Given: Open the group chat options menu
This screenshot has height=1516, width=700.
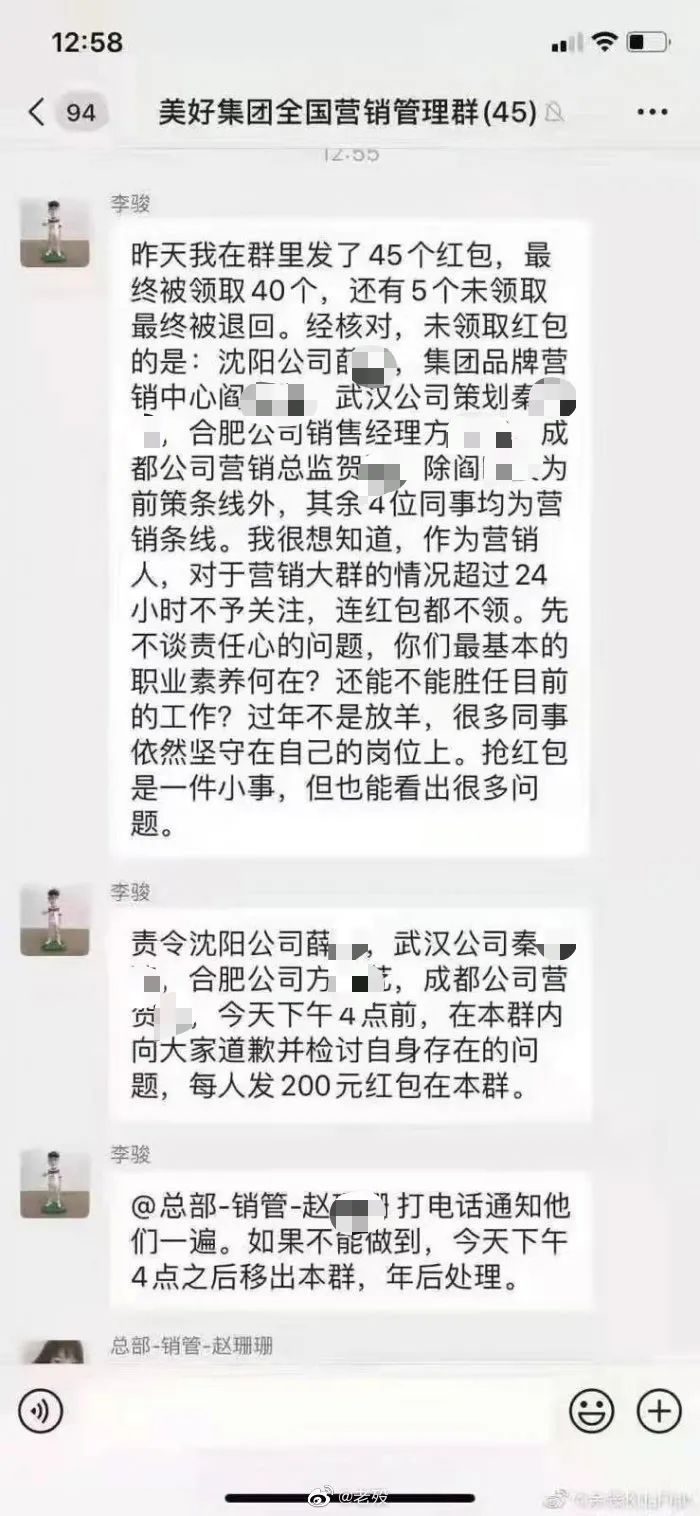Looking at the screenshot, I should 651,112.
